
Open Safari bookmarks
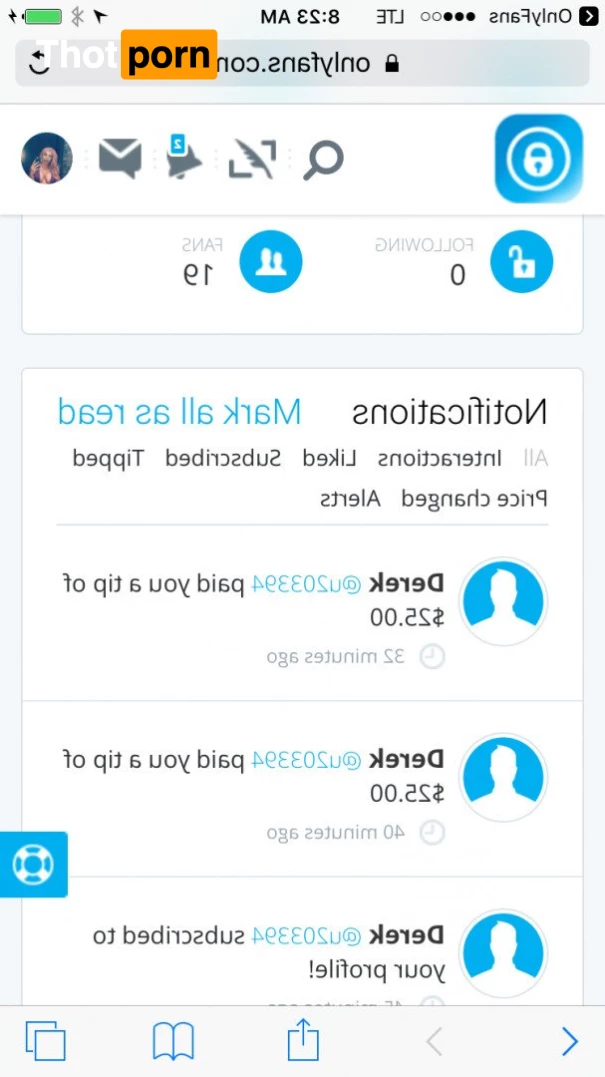(173, 1041)
